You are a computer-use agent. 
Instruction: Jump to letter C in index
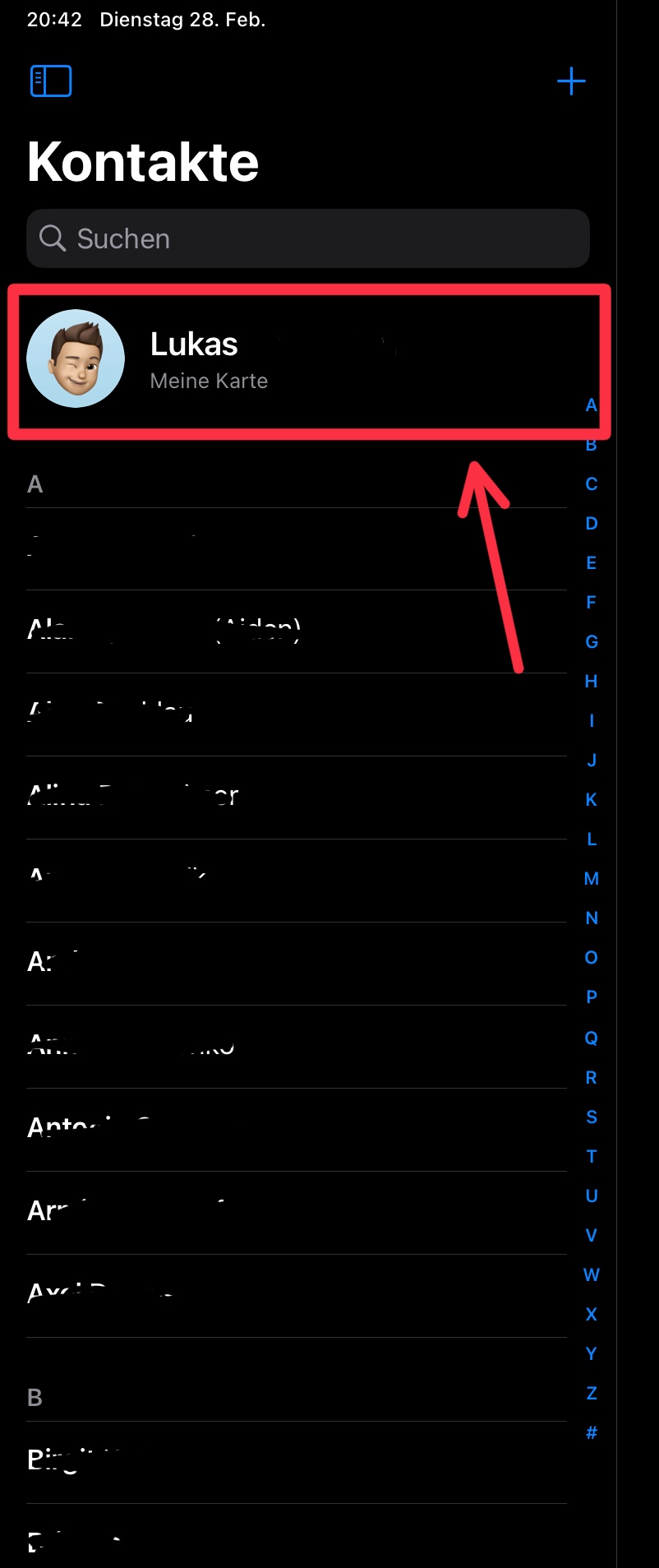coord(591,483)
